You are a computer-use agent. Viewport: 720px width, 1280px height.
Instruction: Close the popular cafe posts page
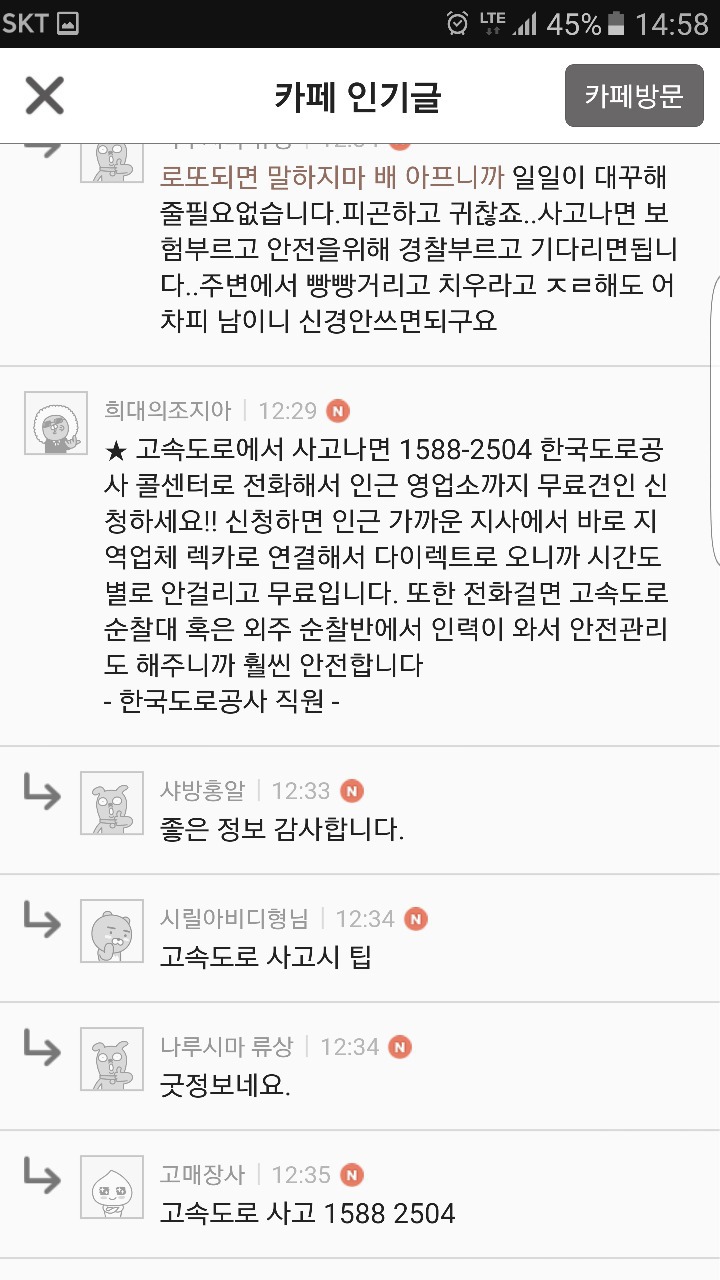coord(44,96)
